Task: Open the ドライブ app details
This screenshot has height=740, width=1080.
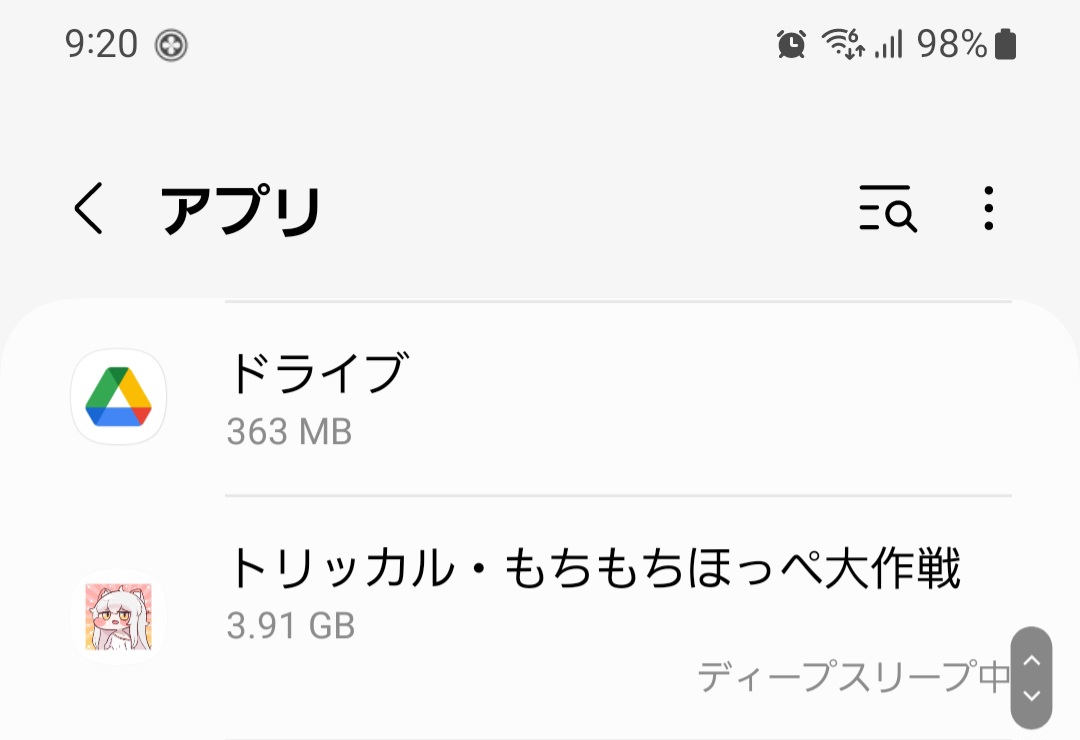Action: click(x=540, y=398)
